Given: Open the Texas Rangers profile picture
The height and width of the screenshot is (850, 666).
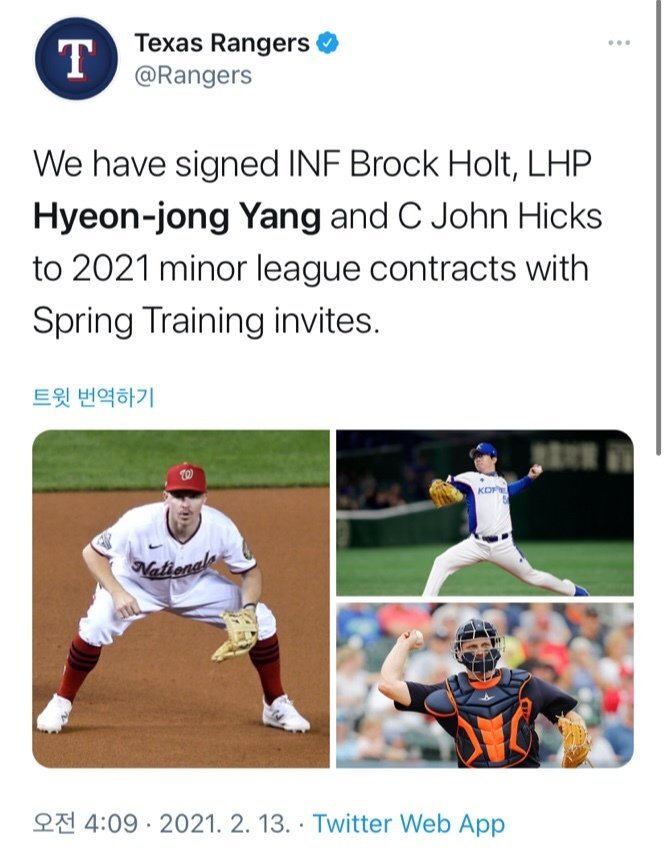Looking at the screenshot, I should pos(76,58).
